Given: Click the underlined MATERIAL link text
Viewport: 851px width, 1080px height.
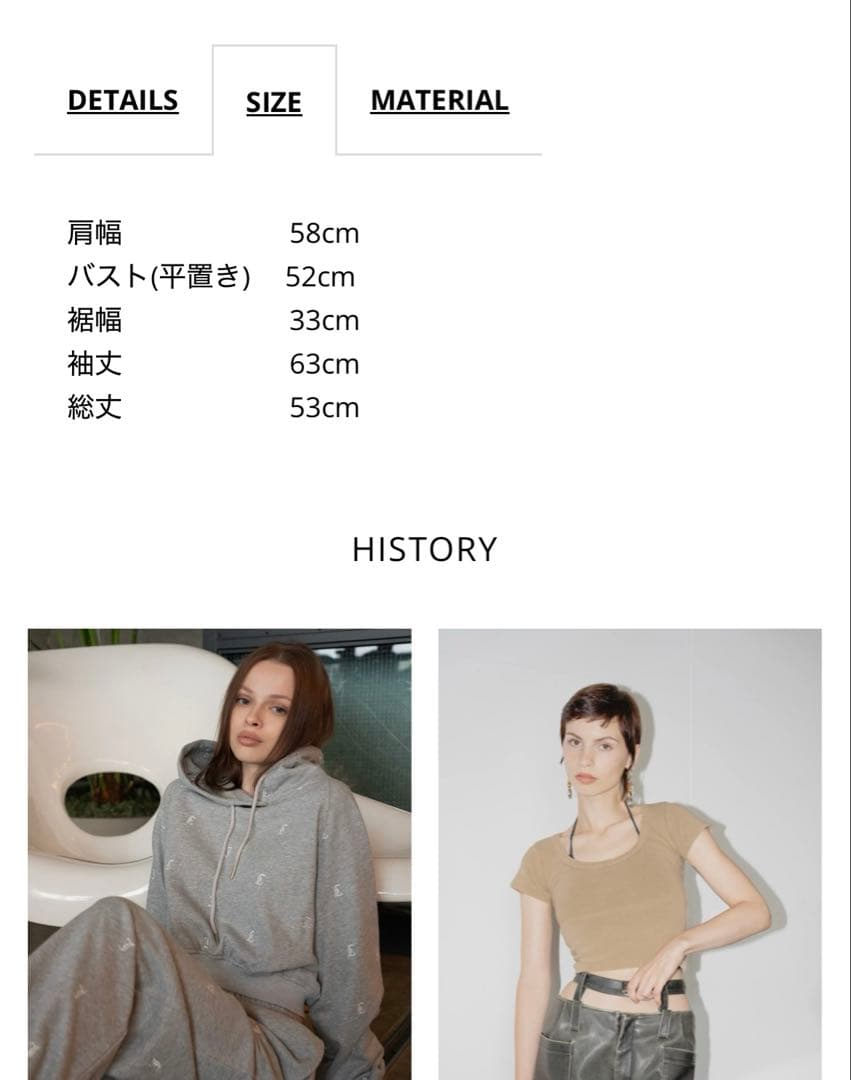Looking at the screenshot, I should (439, 100).
